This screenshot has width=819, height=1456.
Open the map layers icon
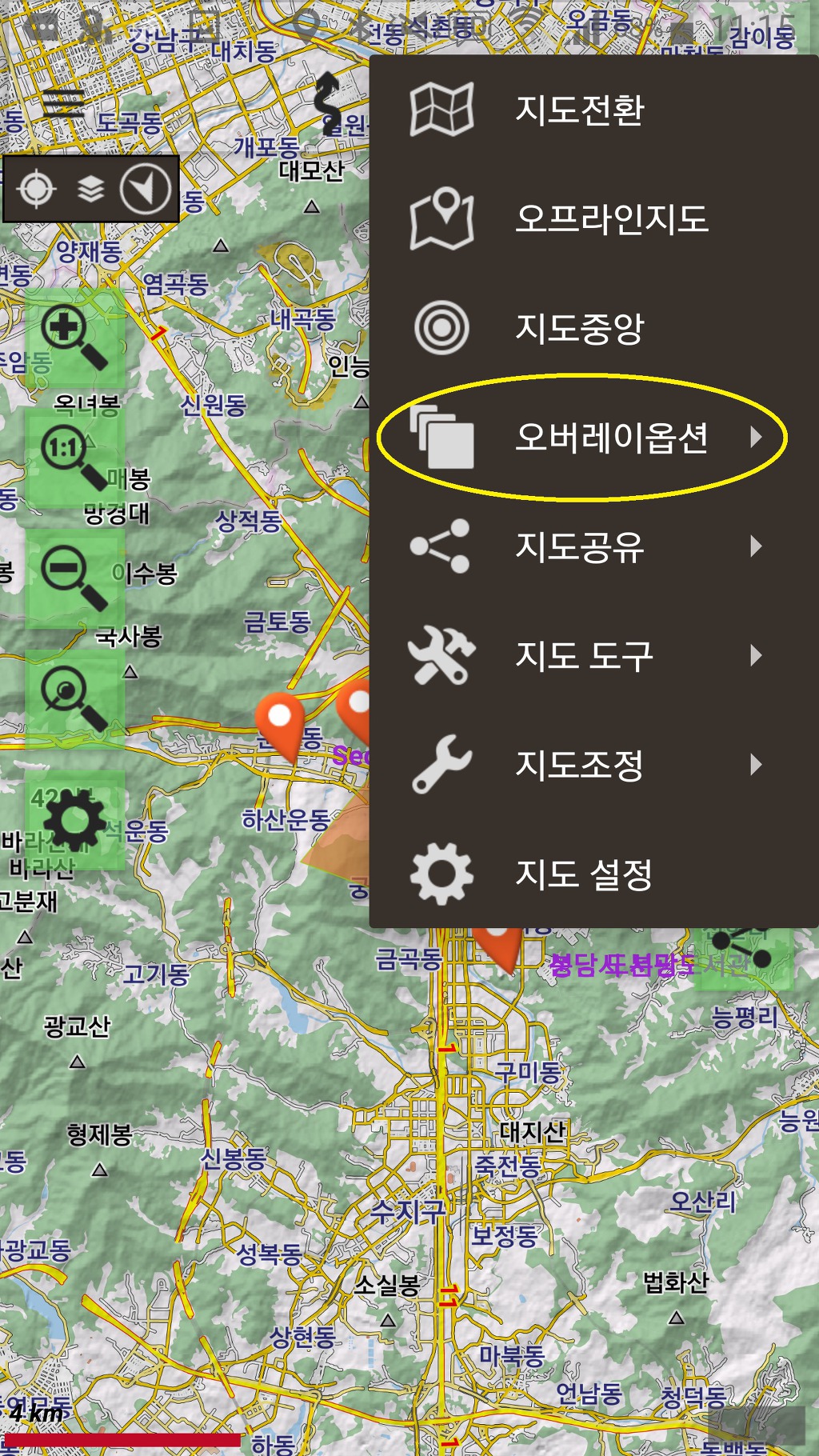[x=91, y=190]
